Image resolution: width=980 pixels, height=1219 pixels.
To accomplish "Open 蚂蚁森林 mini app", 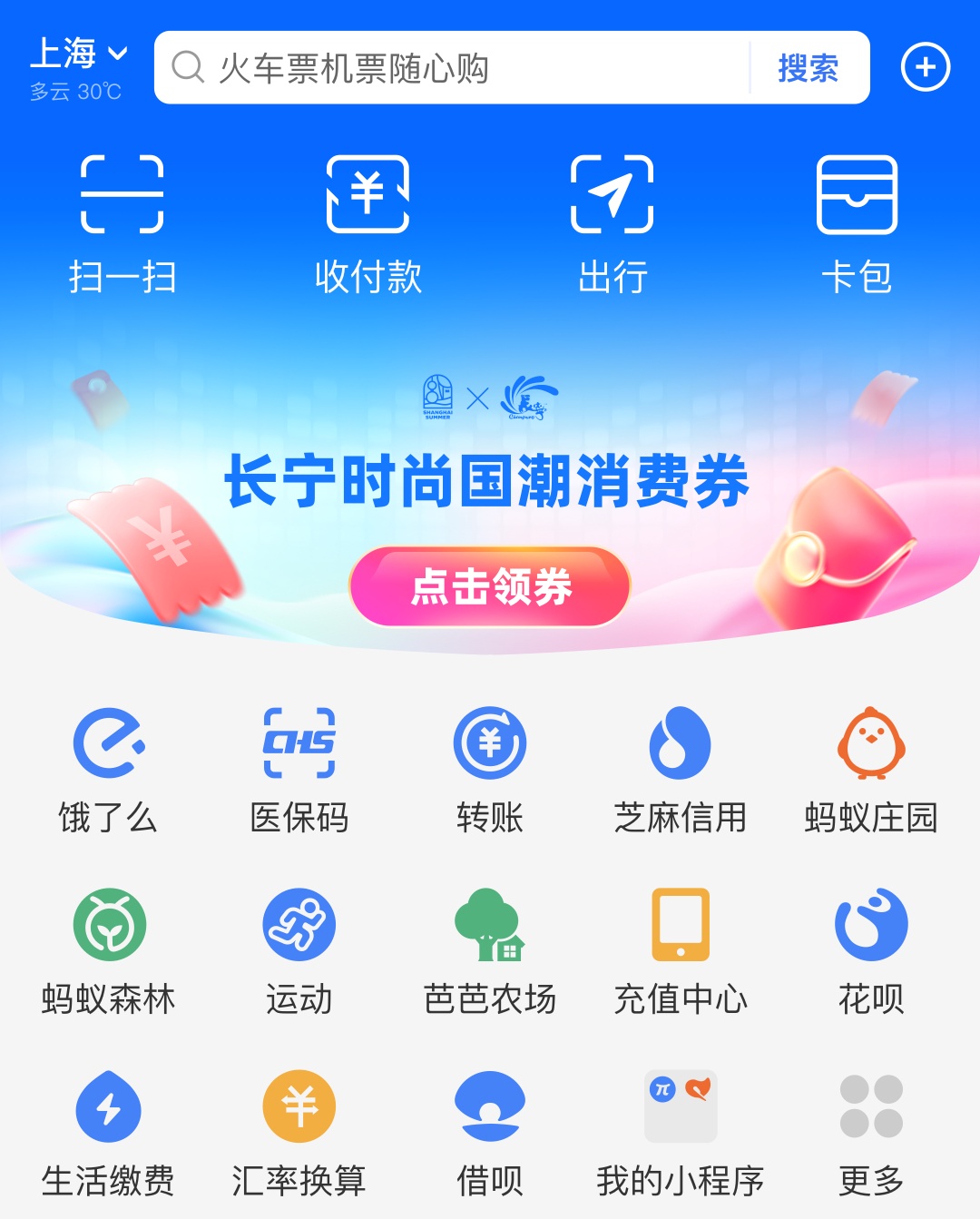I will pos(109,949).
